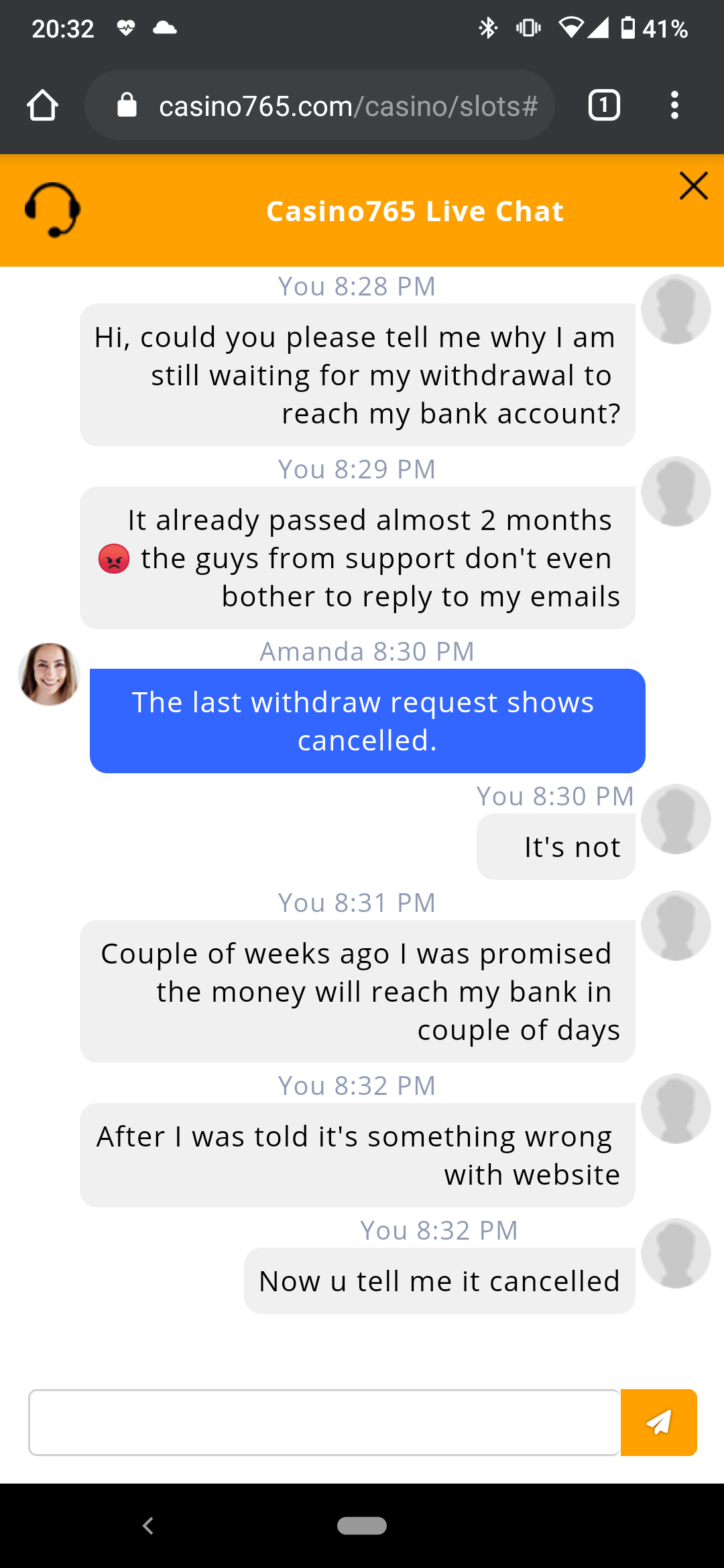Open the browser home page

(43, 105)
